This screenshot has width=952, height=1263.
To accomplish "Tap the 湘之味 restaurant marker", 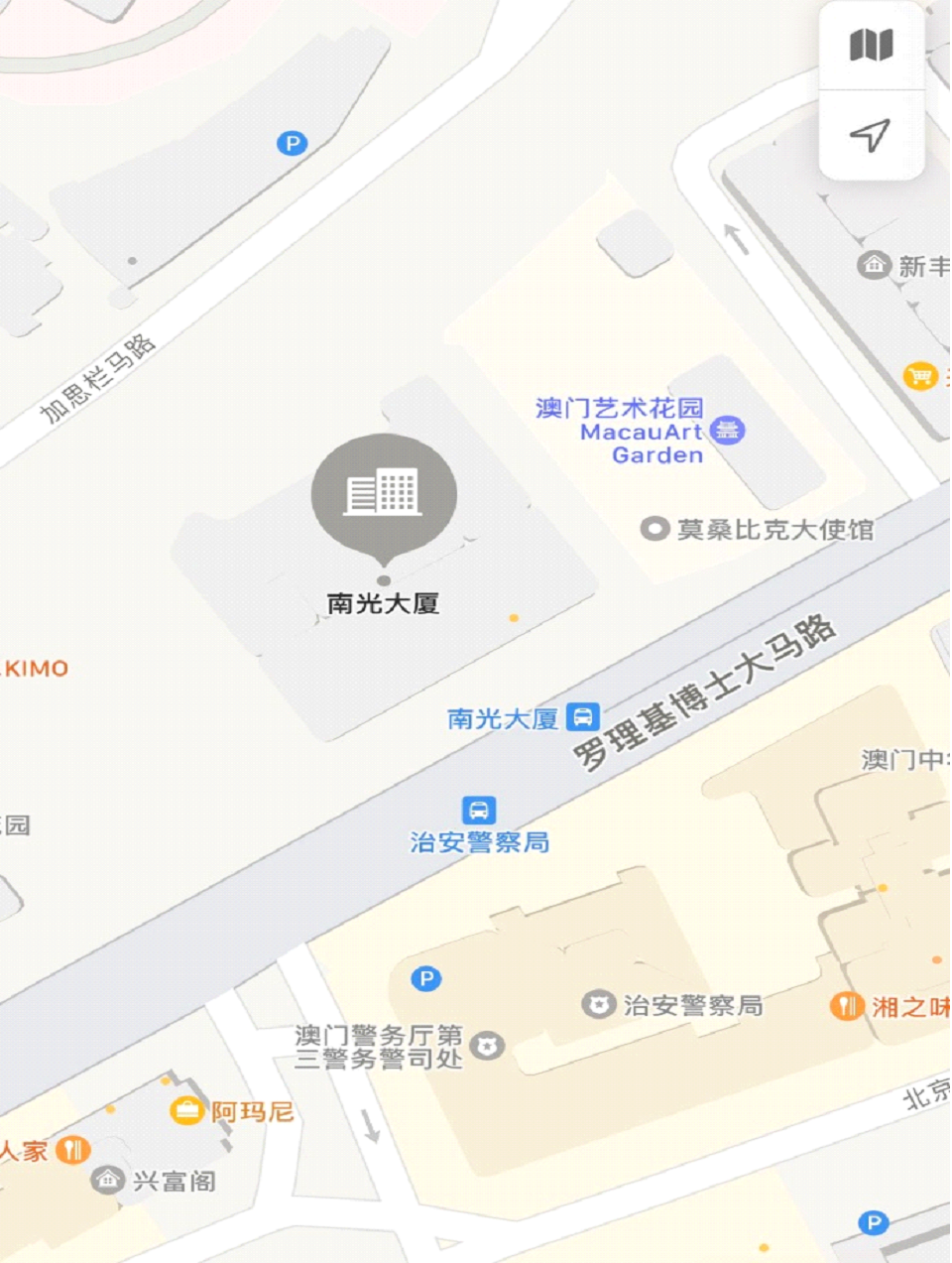I will (846, 1006).
